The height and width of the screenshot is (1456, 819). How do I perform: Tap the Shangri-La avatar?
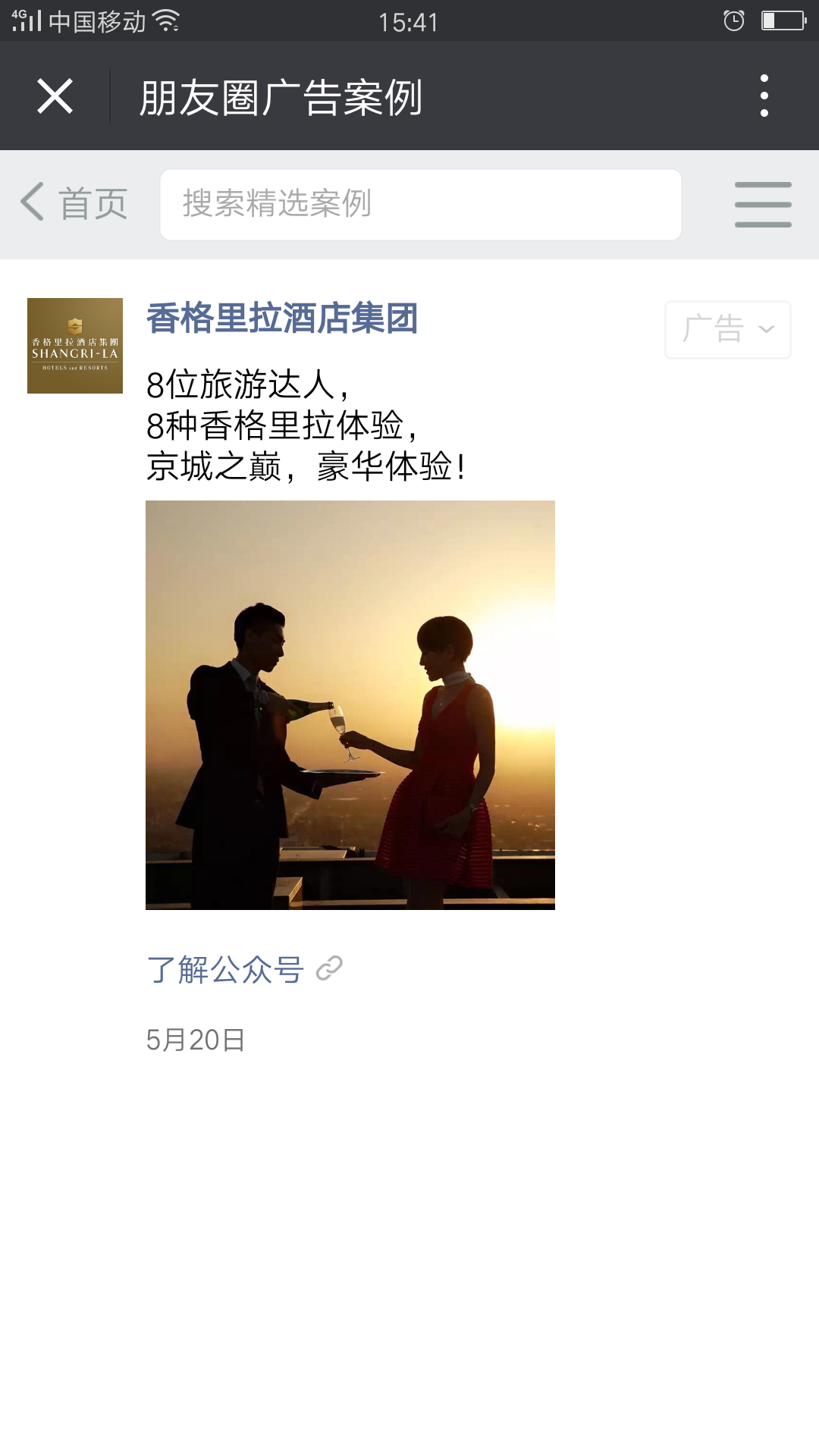pos(75,346)
